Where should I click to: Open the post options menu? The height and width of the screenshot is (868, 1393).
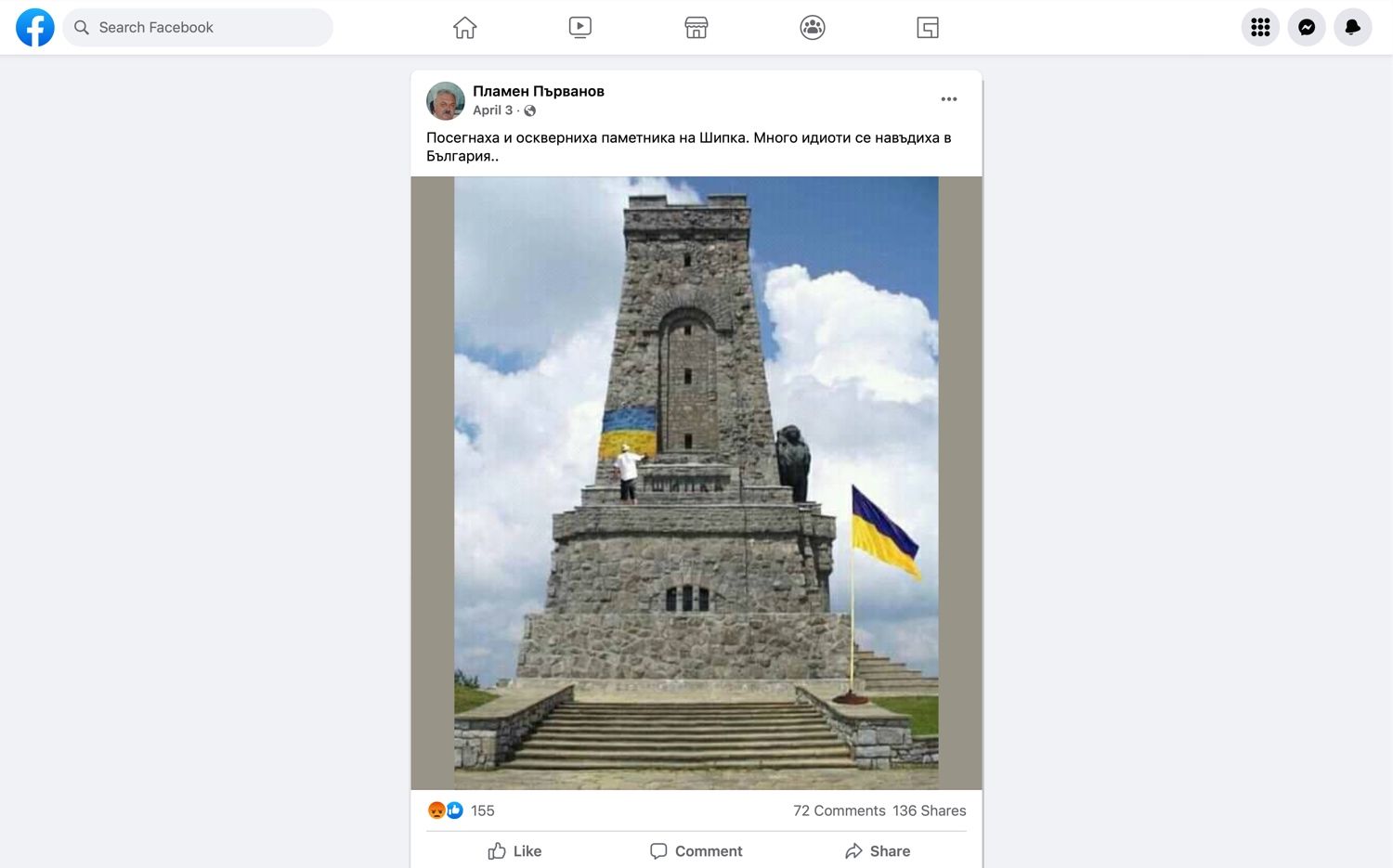click(x=948, y=99)
